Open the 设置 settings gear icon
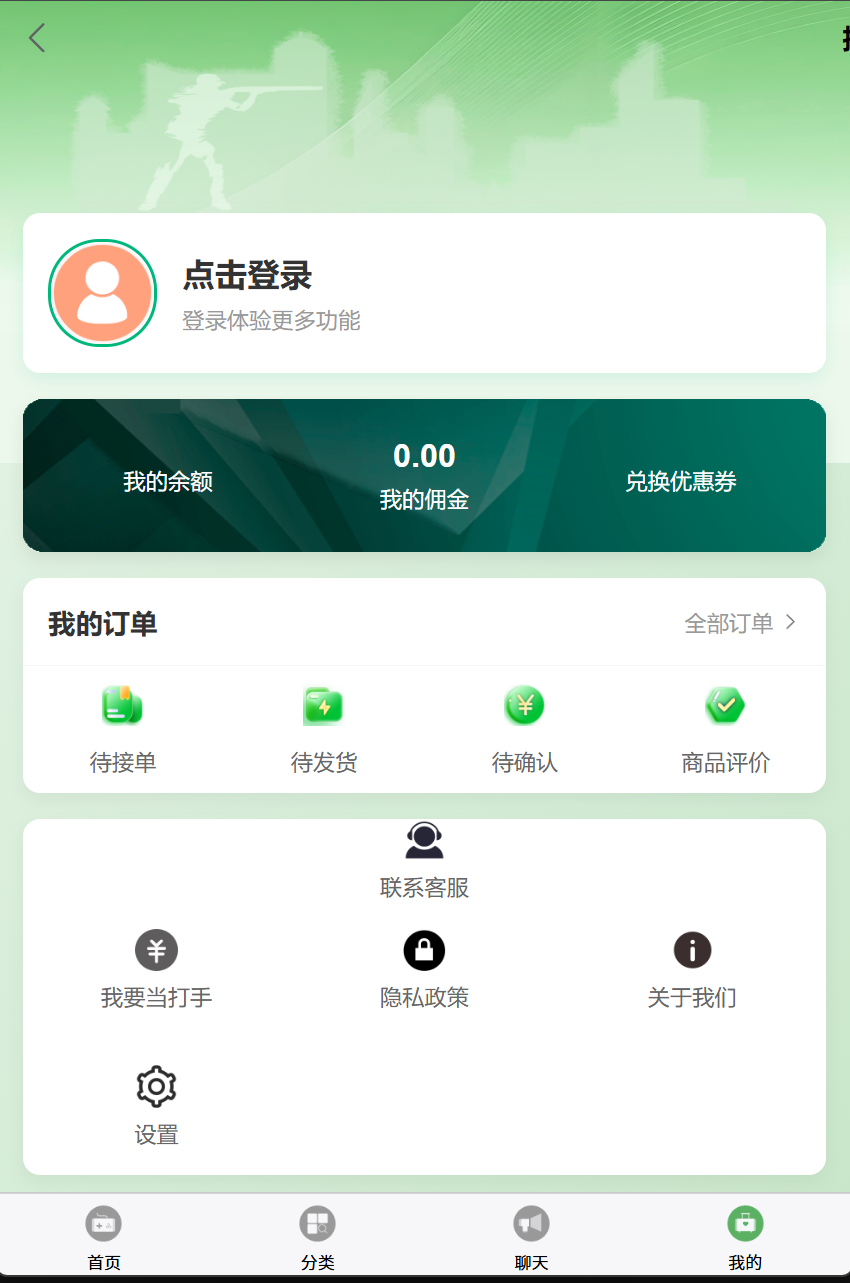 pyautogui.click(x=156, y=1085)
